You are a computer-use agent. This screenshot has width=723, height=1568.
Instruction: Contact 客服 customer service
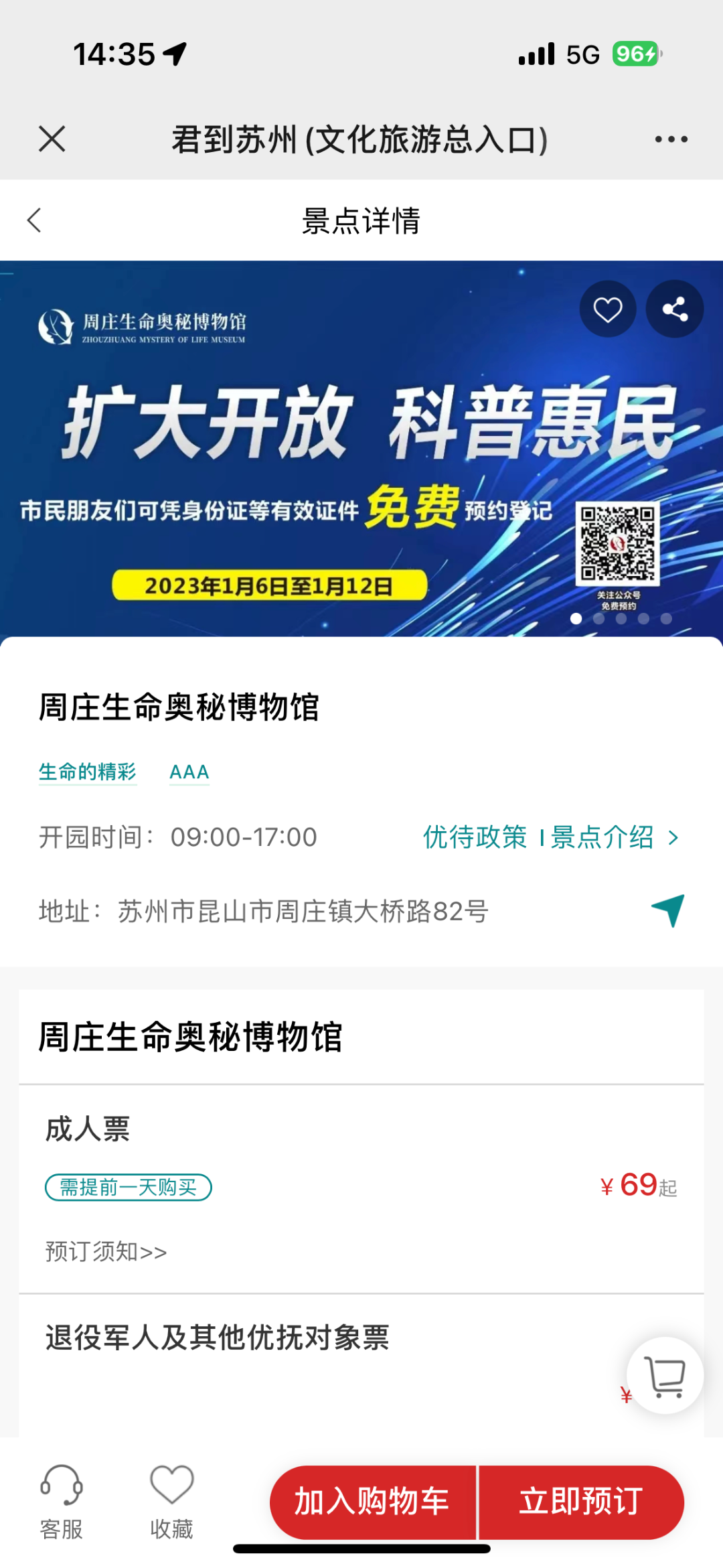coord(62,1502)
